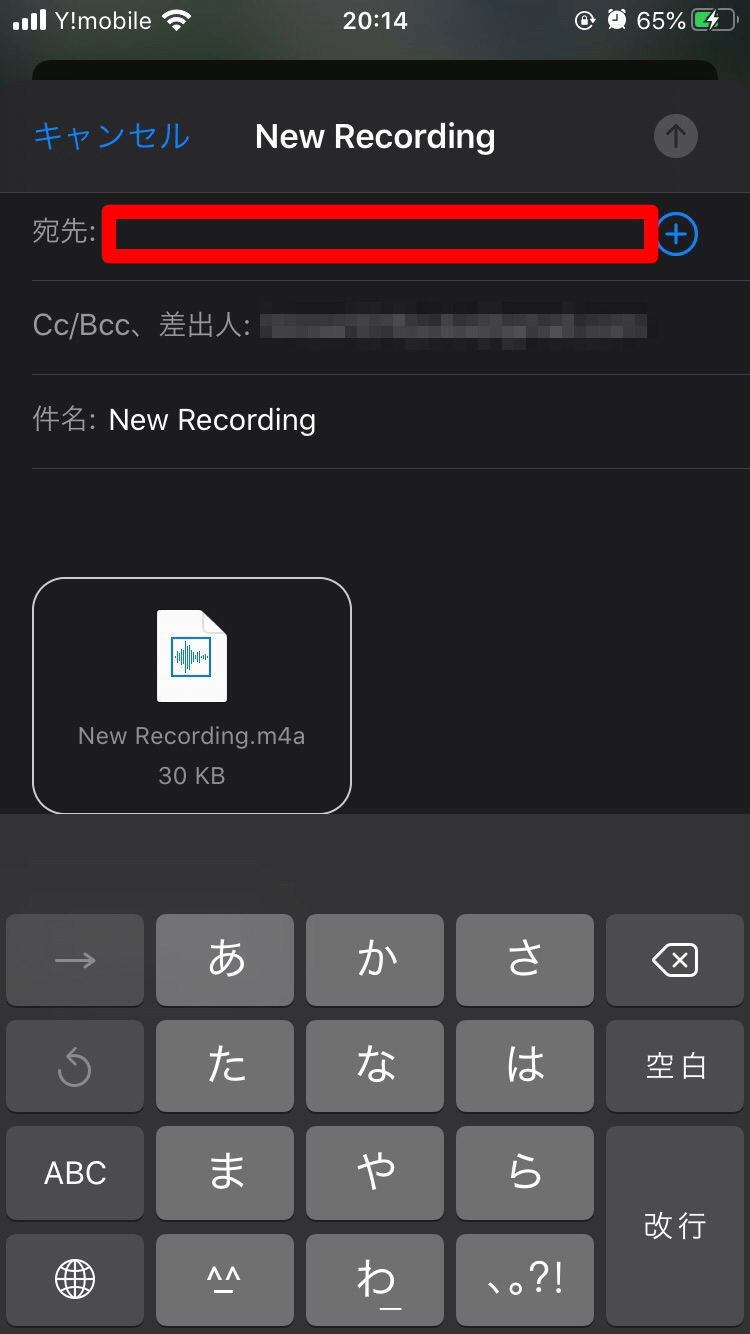Viewport: 750px width, 1334px height.
Task: Tap the 空白 space key
Action: [675, 1066]
